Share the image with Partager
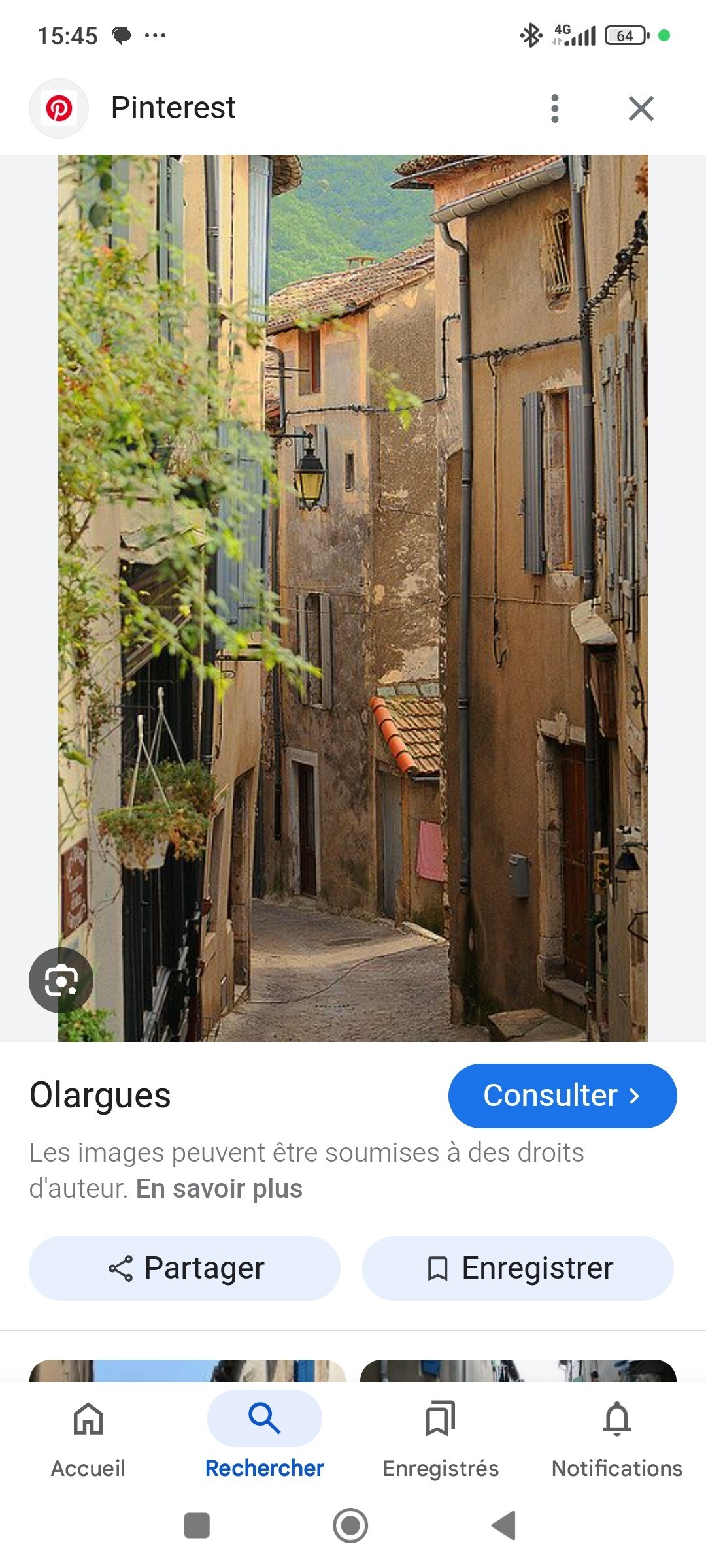Image resolution: width=706 pixels, height=1568 pixels. (x=185, y=1268)
